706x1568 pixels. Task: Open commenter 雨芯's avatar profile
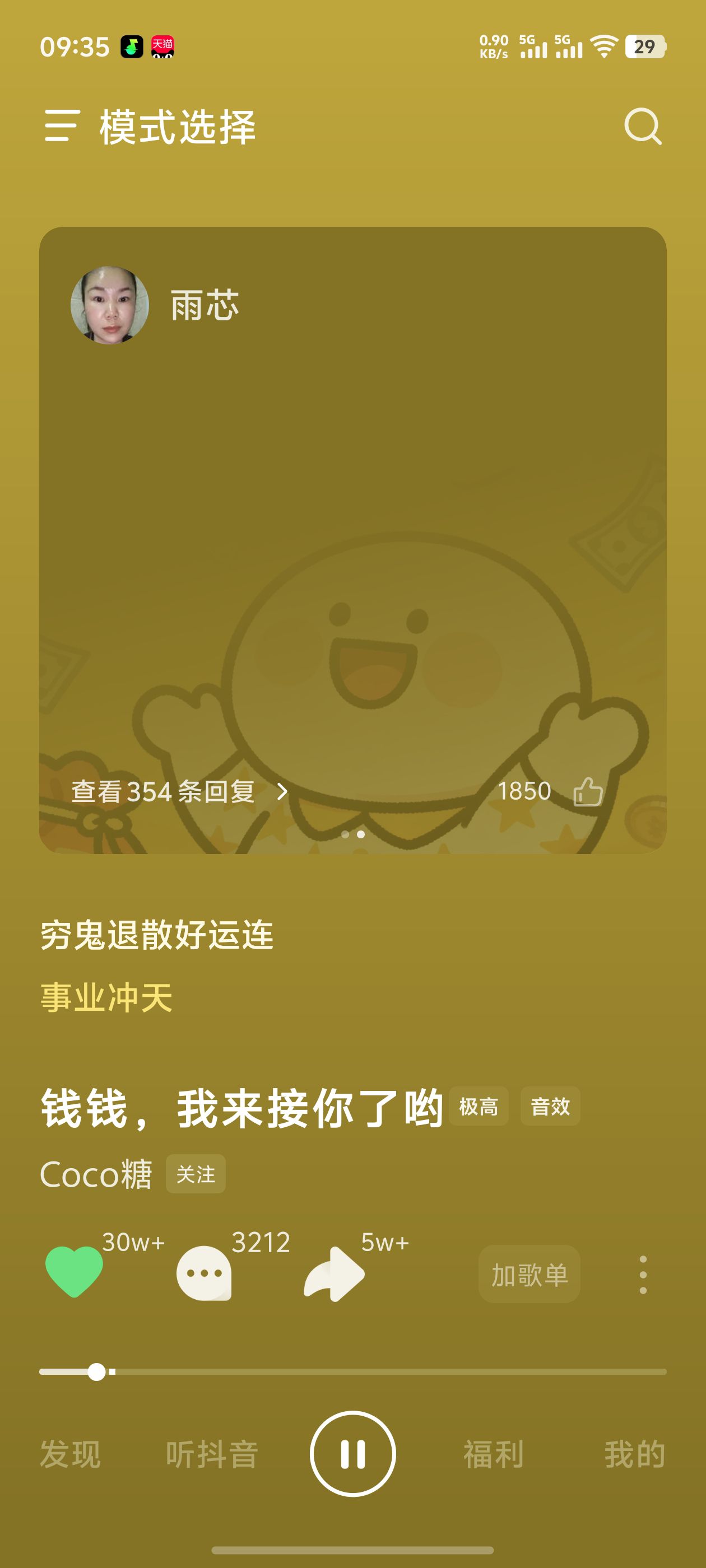point(110,305)
